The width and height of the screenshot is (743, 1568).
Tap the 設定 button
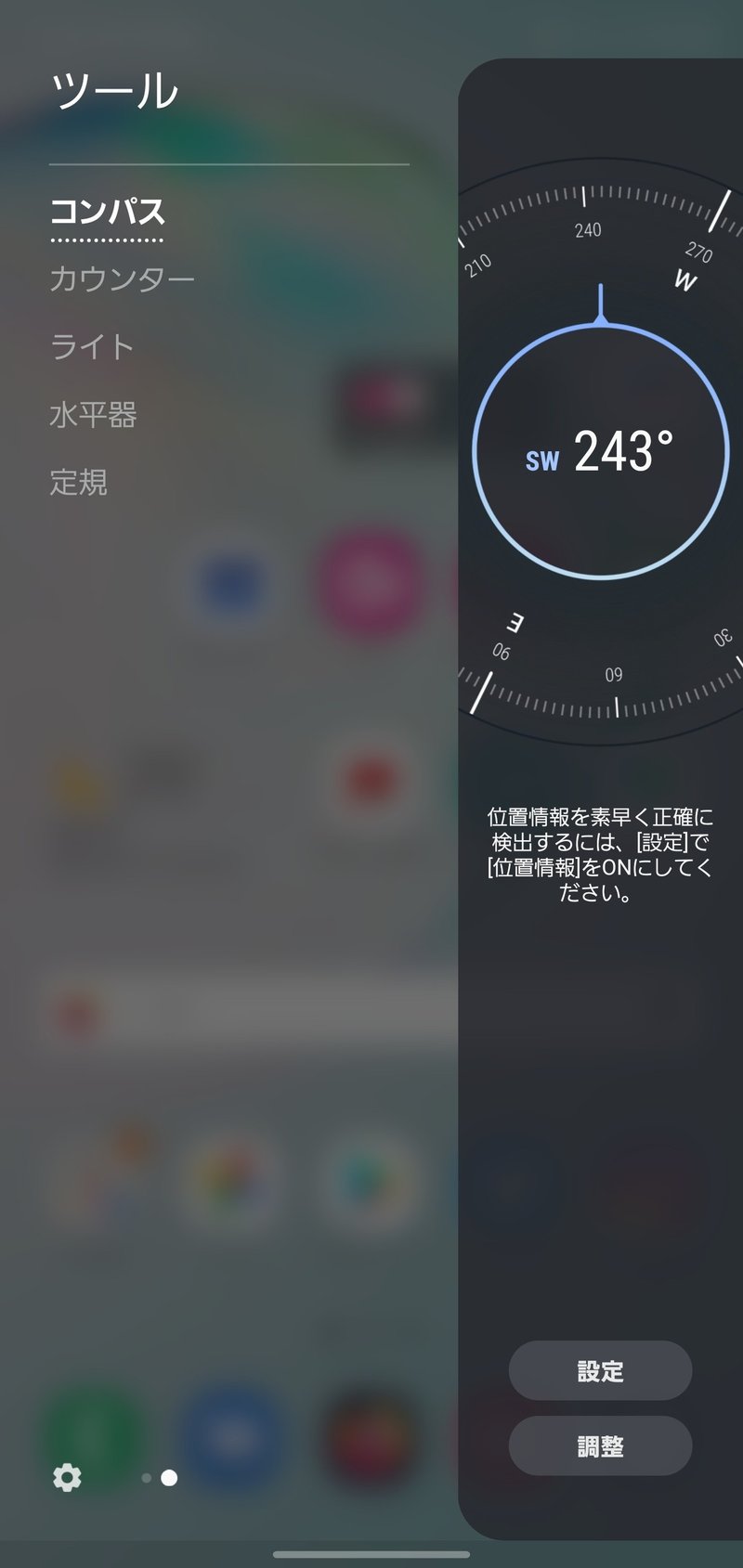pos(600,1371)
